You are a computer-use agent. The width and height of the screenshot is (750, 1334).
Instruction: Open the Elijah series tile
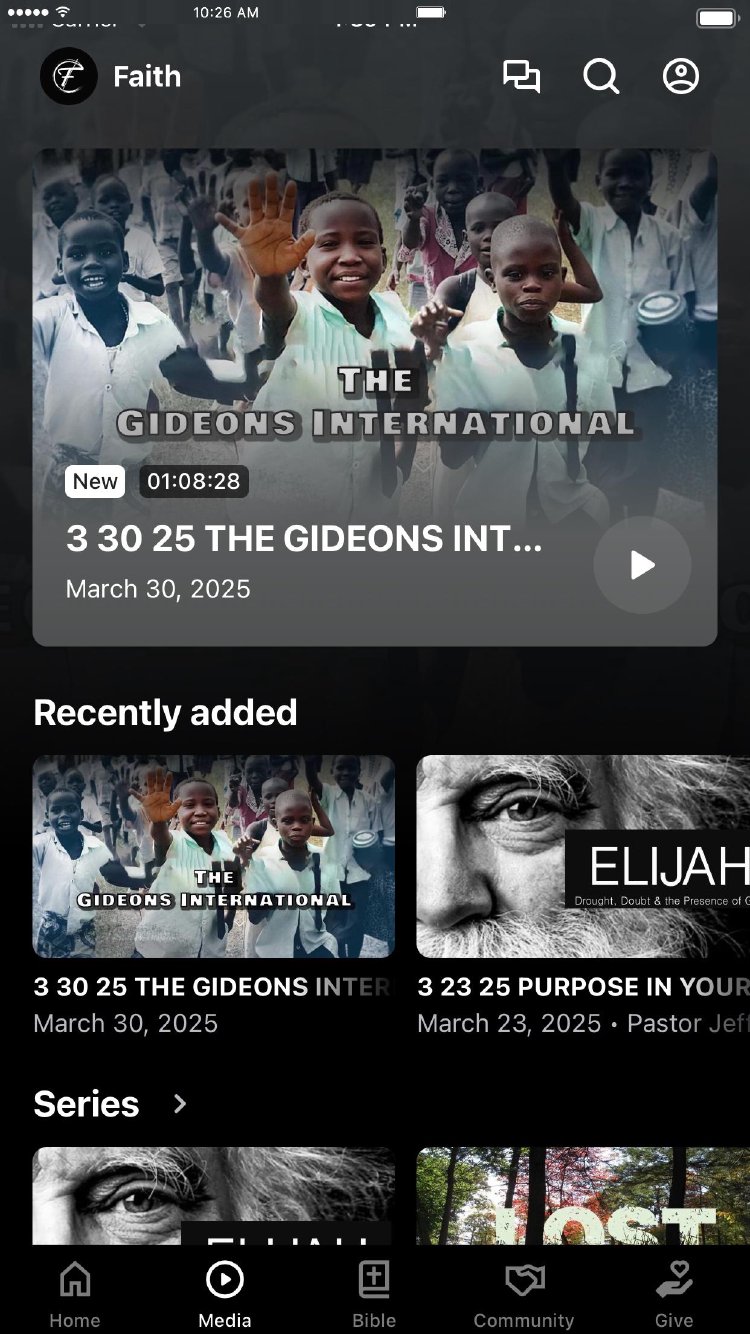(214, 1196)
